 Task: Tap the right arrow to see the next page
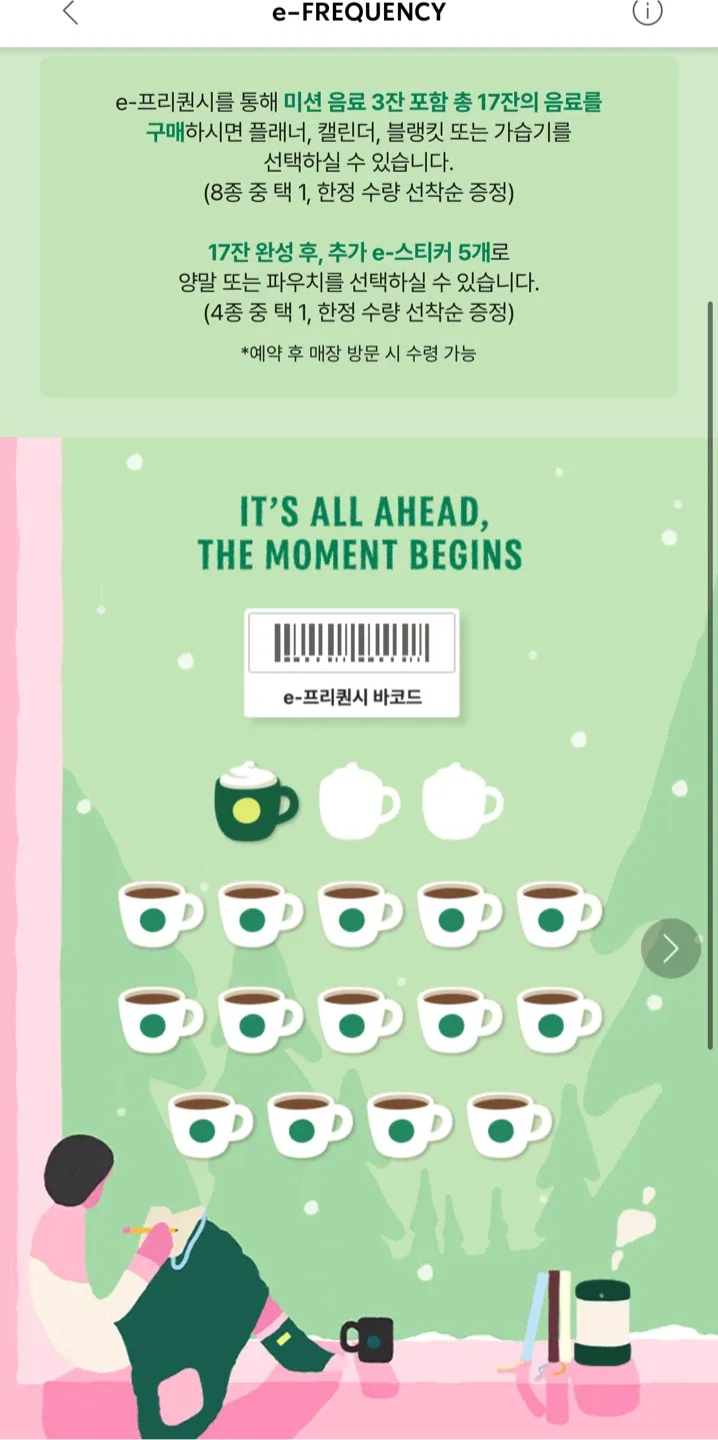coord(670,948)
